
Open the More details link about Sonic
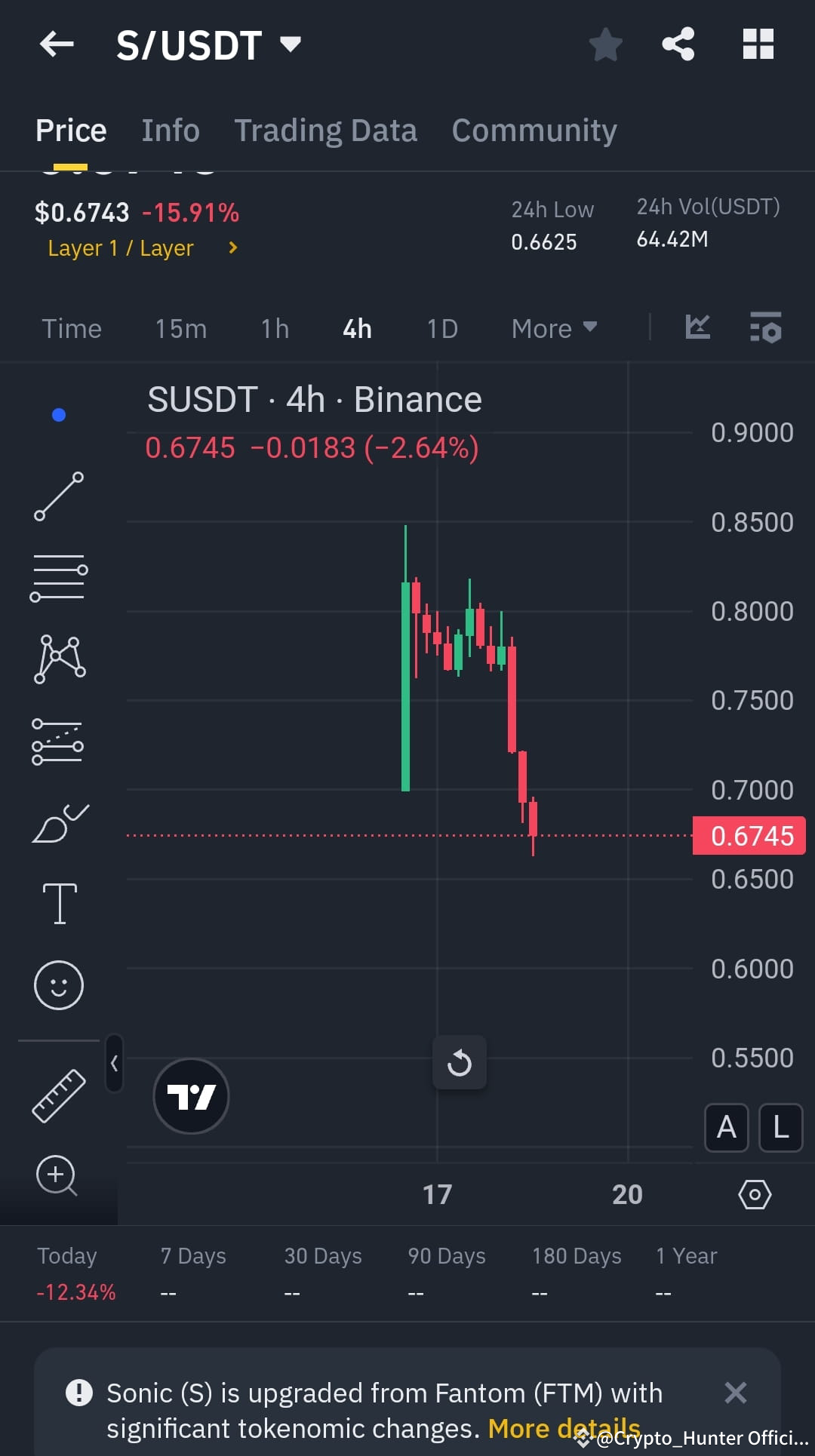coord(563,1427)
